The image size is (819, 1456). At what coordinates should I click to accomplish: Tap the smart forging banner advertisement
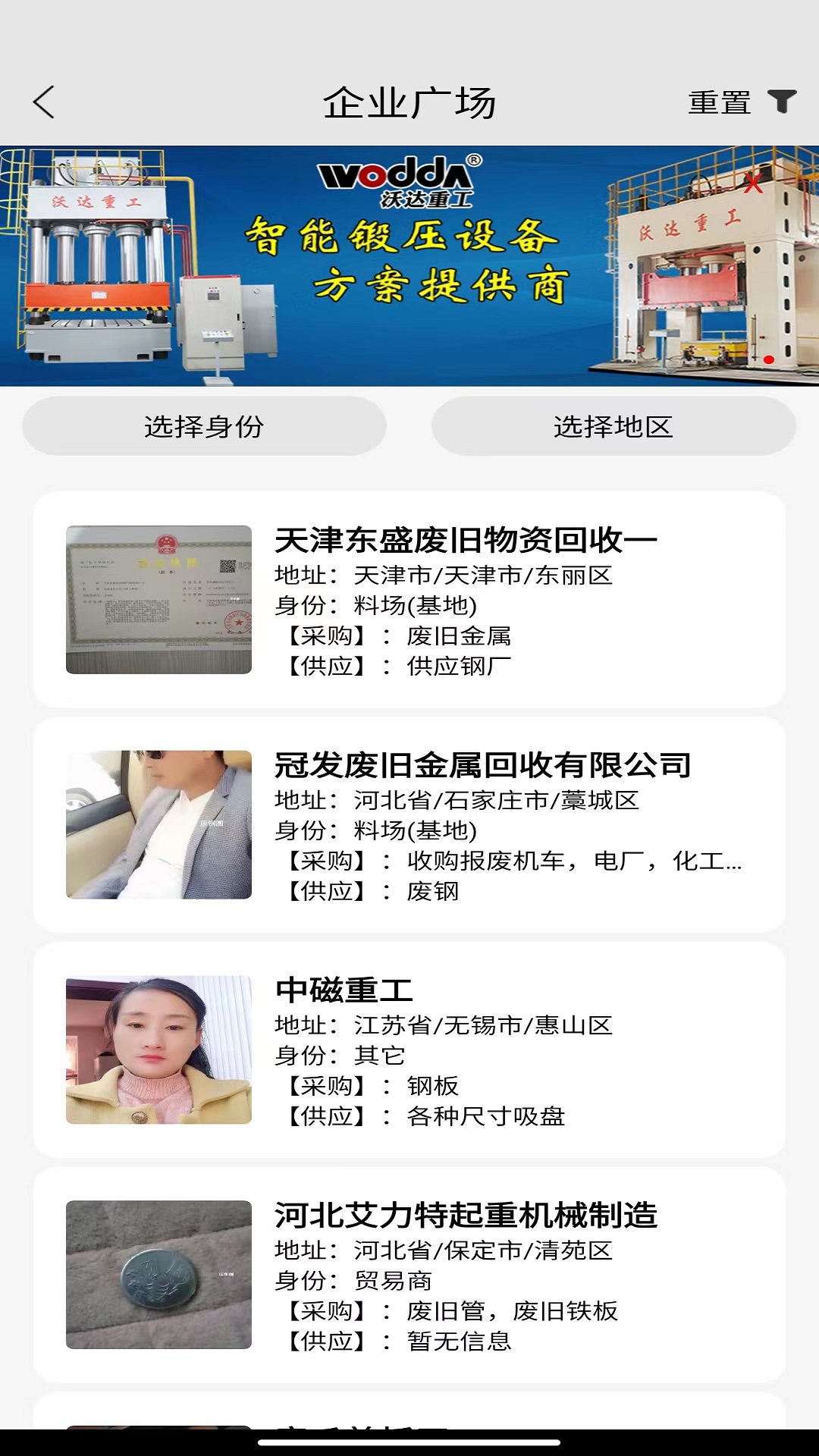coord(409,265)
